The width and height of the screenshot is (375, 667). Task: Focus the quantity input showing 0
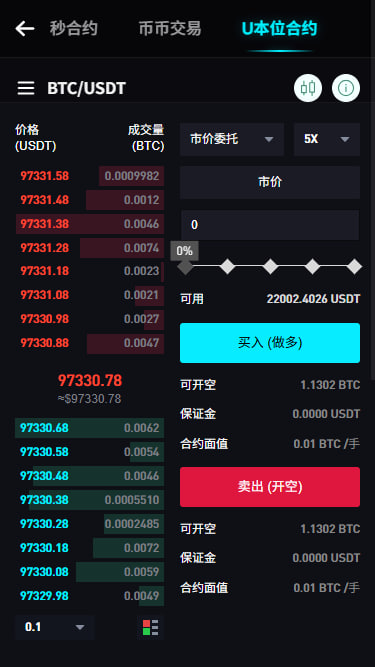(x=270, y=225)
